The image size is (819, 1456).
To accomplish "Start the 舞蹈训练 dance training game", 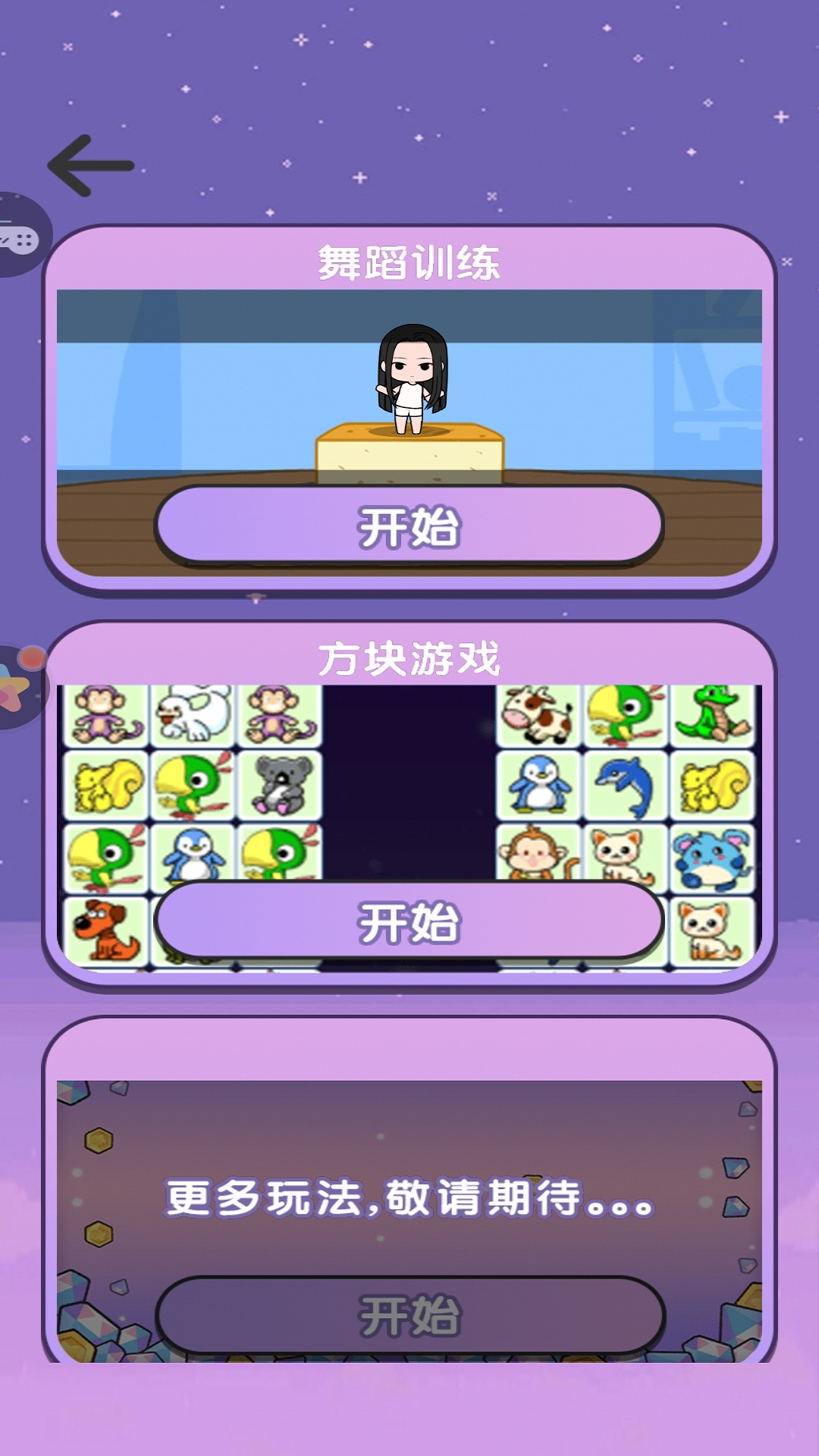I will click(409, 526).
